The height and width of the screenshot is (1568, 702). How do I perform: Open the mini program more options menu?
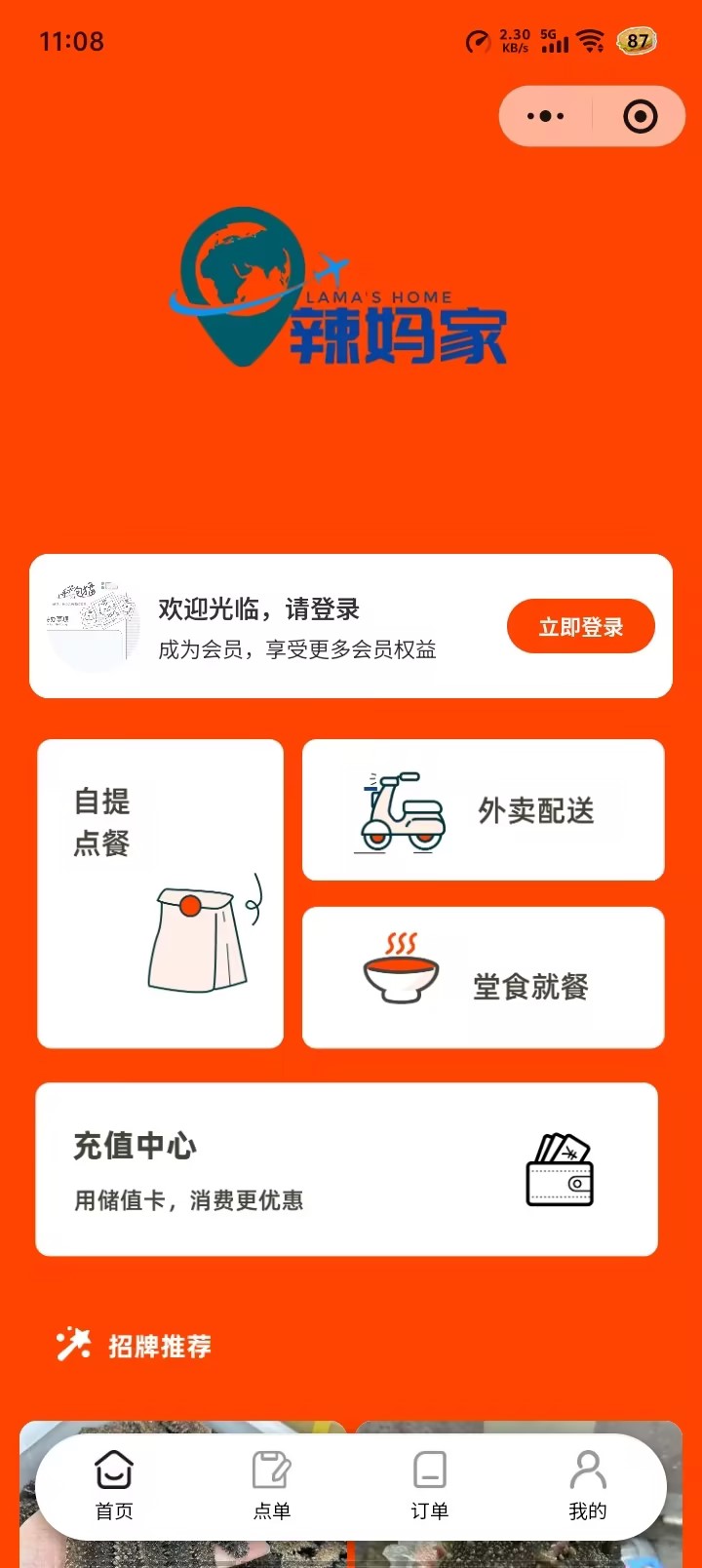click(x=545, y=116)
